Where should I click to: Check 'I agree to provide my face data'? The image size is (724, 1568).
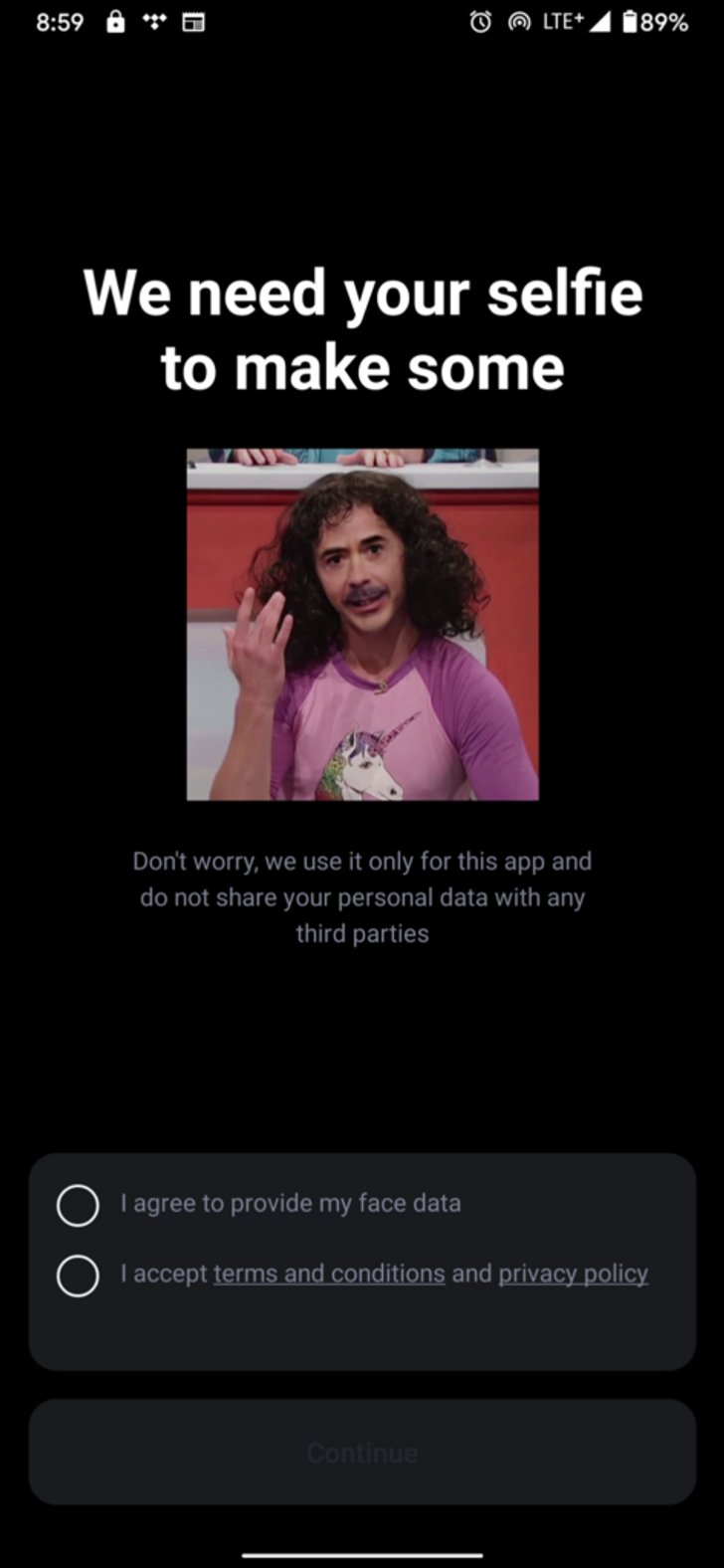pos(78,1205)
